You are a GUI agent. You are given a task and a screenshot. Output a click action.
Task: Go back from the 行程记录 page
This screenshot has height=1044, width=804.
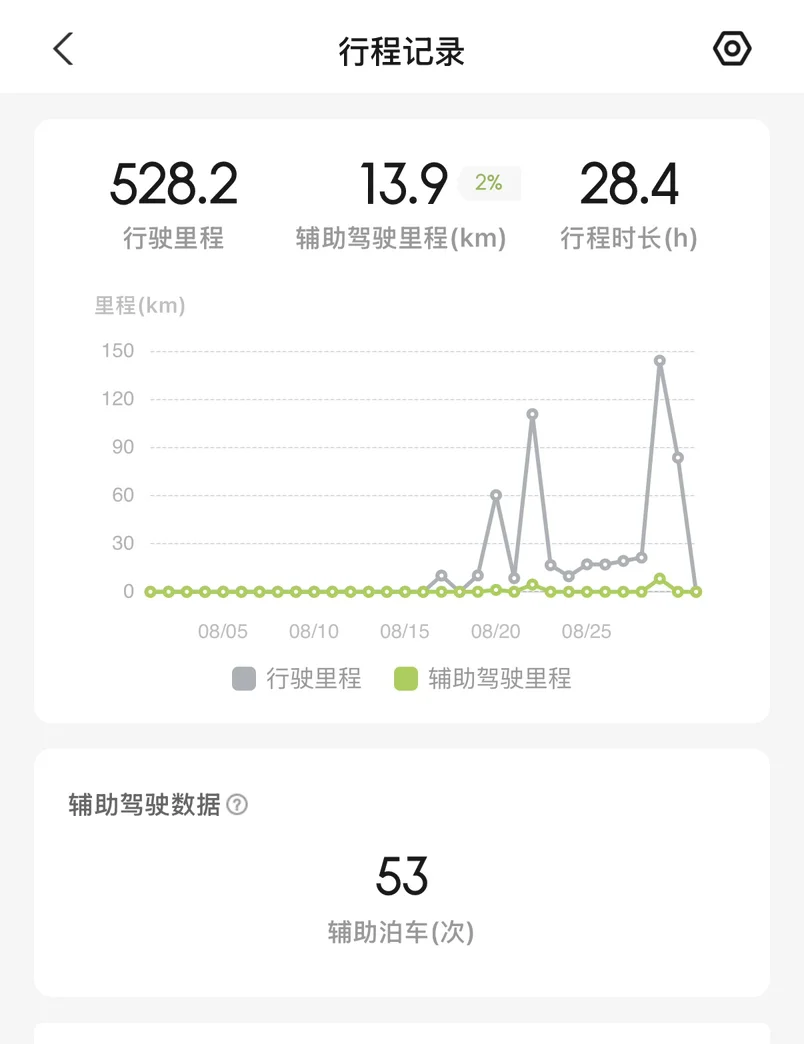tap(63, 49)
